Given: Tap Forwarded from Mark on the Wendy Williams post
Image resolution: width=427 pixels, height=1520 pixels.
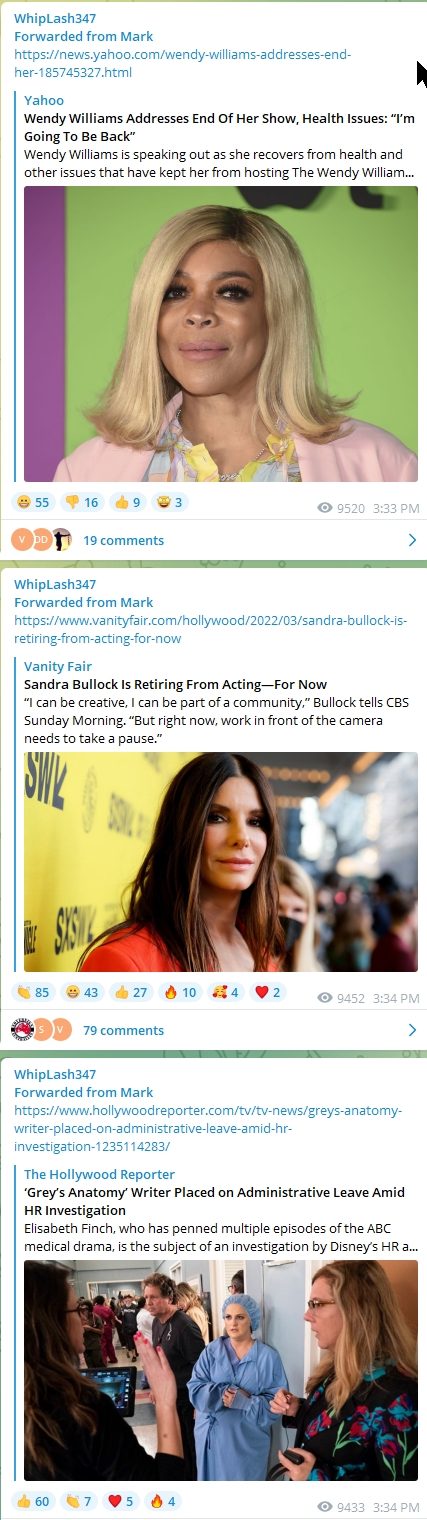Looking at the screenshot, I should pyautogui.click(x=83, y=36).
